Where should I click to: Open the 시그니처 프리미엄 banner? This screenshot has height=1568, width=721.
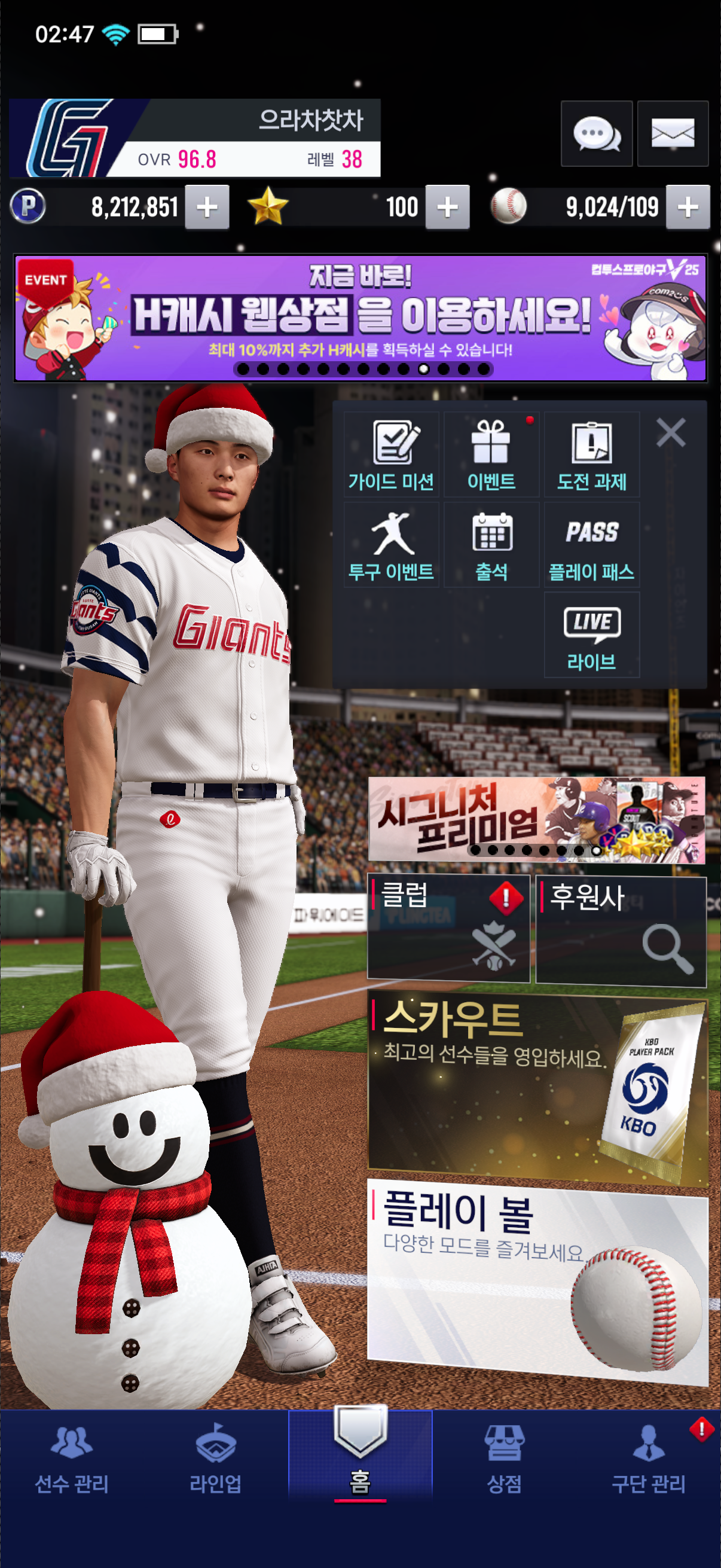536,819
